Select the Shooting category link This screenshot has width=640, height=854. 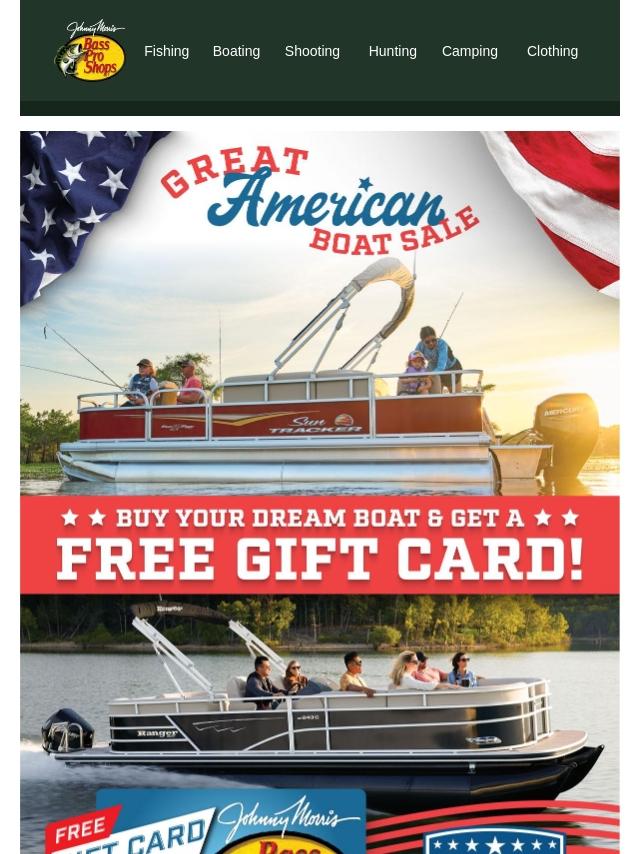(x=312, y=51)
